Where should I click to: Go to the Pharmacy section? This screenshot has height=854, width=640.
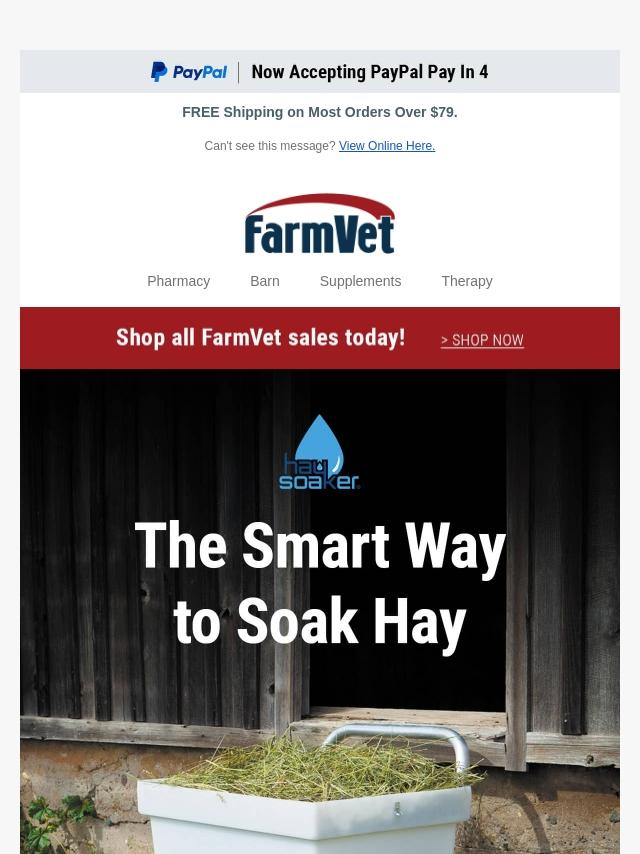pyautogui.click(x=178, y=281)
